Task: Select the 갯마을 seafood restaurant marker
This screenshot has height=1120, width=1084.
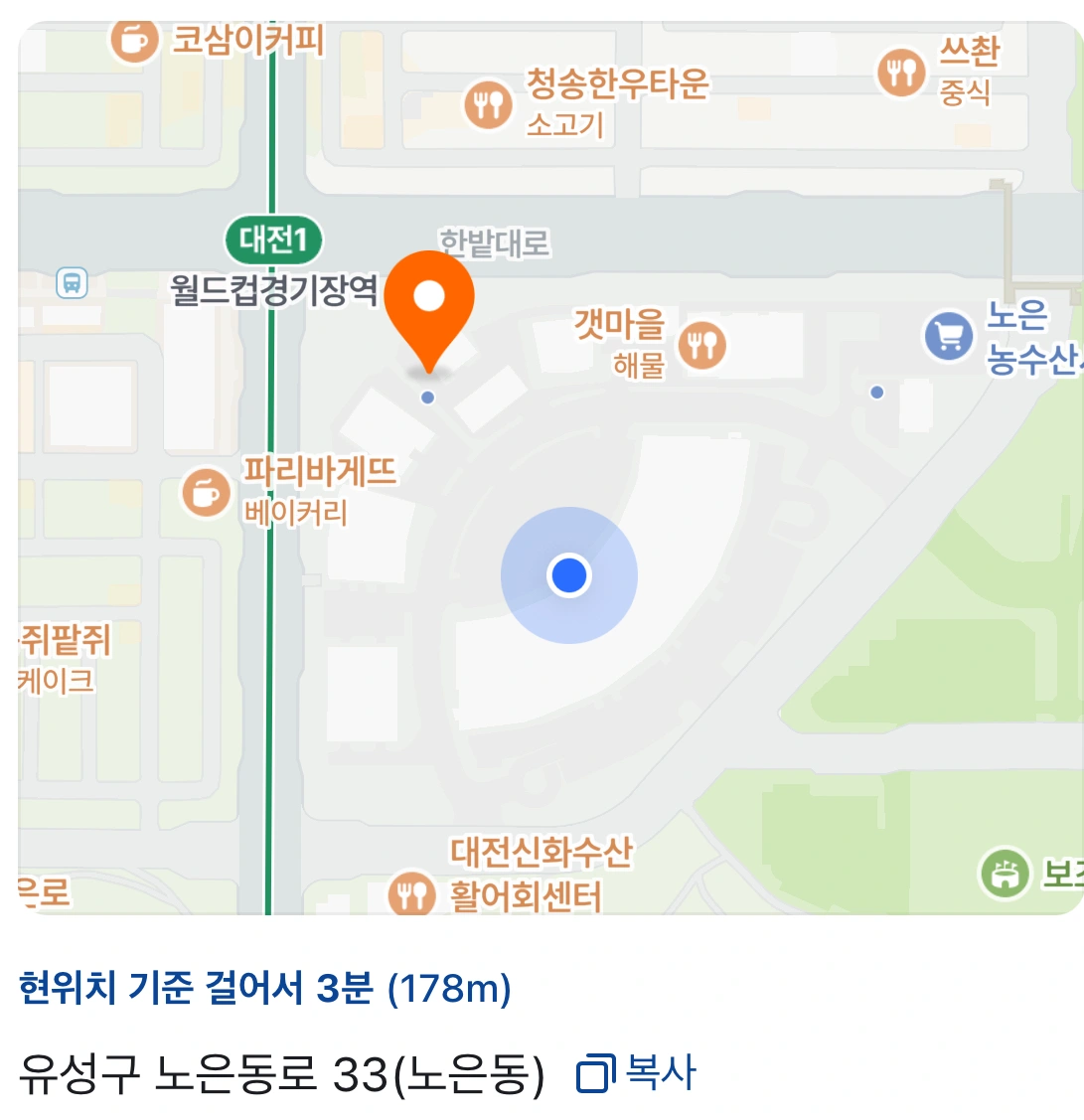Action: point(701,346)
